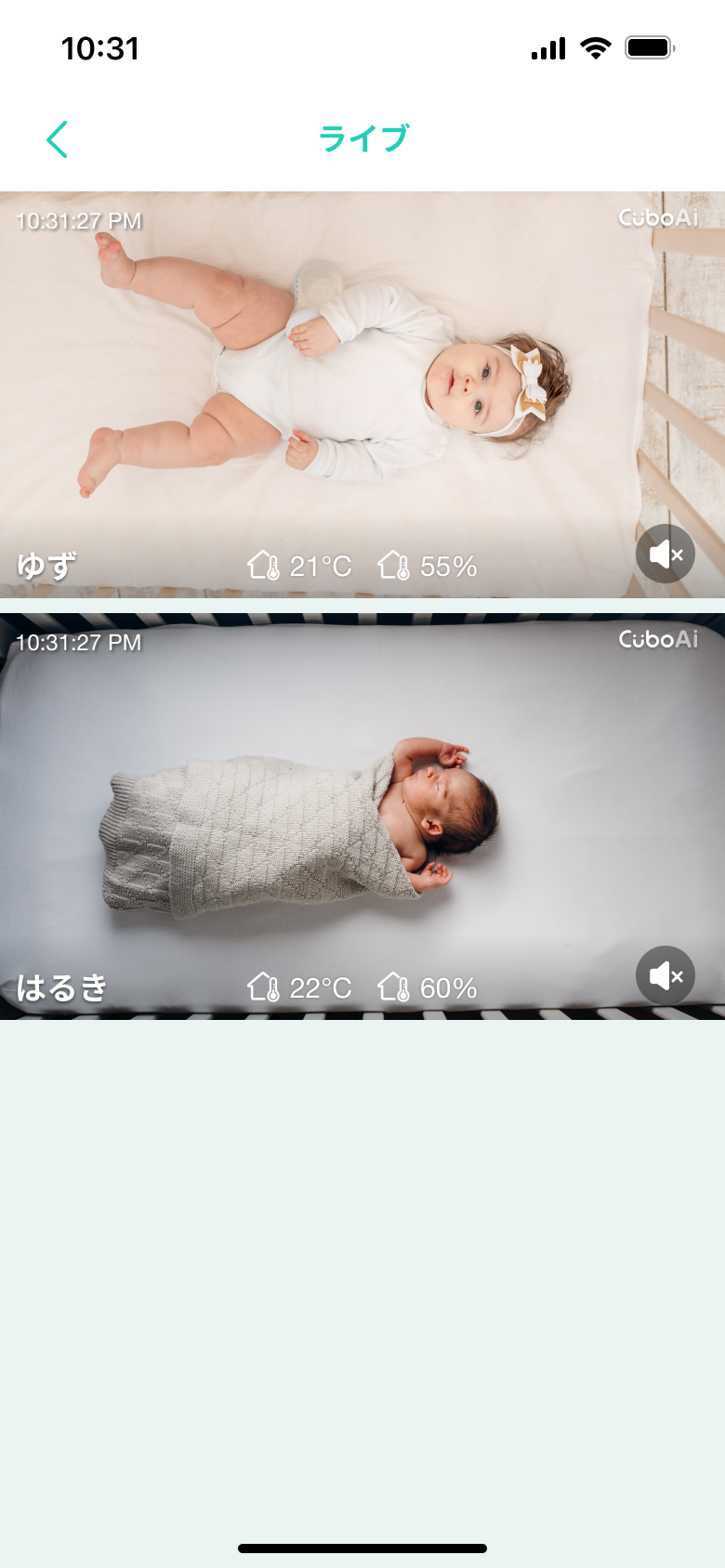Unmute audio on ゆず camera feed
The height and width of the screenshot is (1568, 725).
pyautogui.click(x=666, y=555)
